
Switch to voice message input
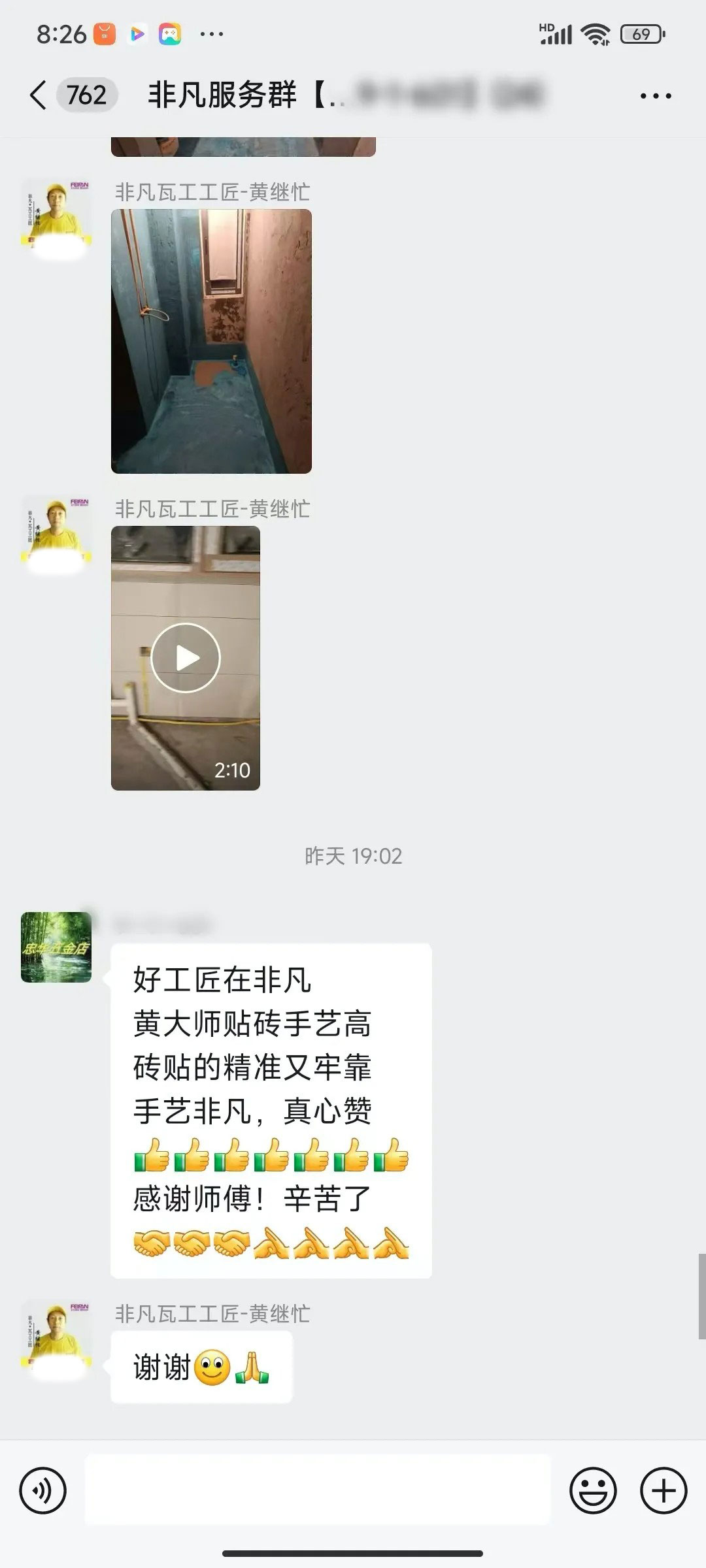click(43, 1491)
